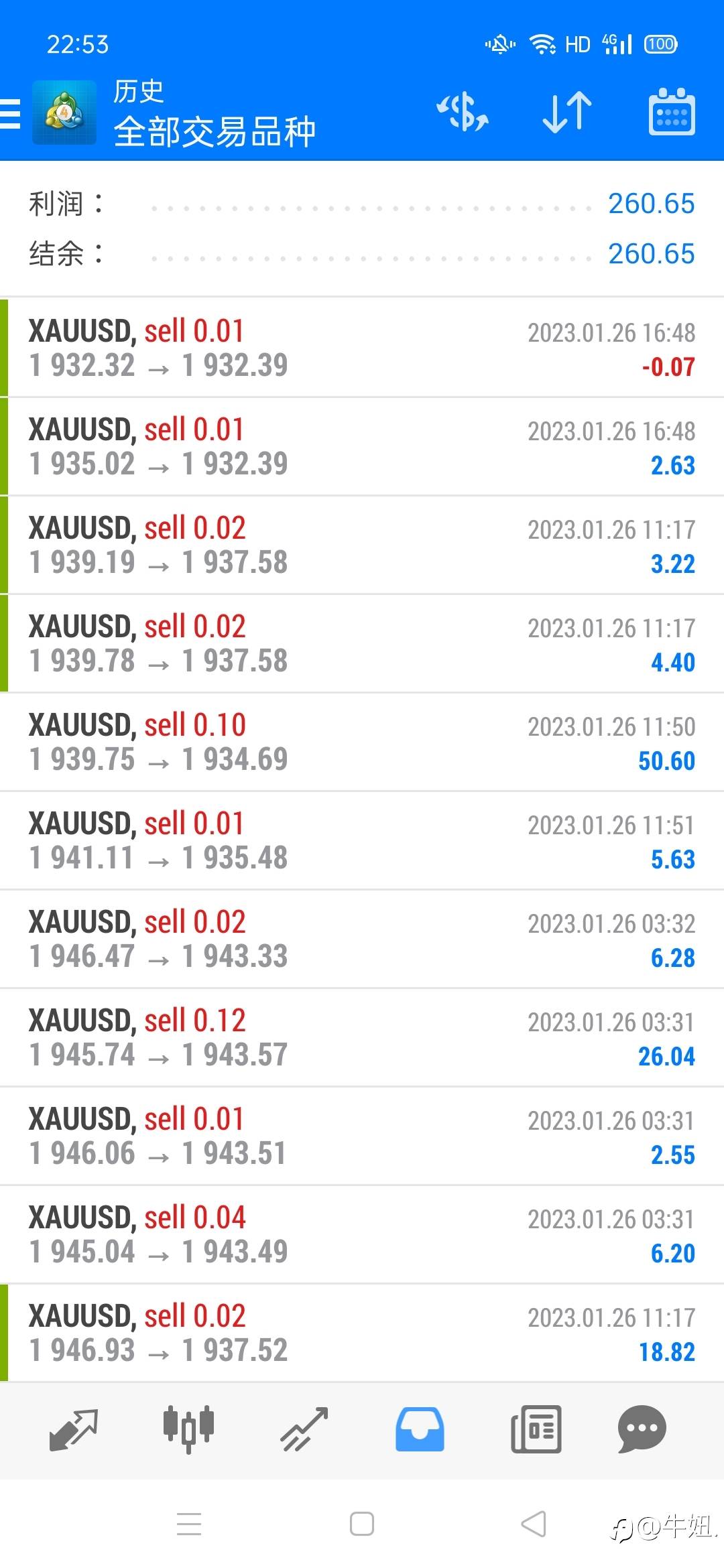Viewport: 724px width, 1568px height.
Task: Show details of the trade with 6.28 profit
Action: click(362, 939)
